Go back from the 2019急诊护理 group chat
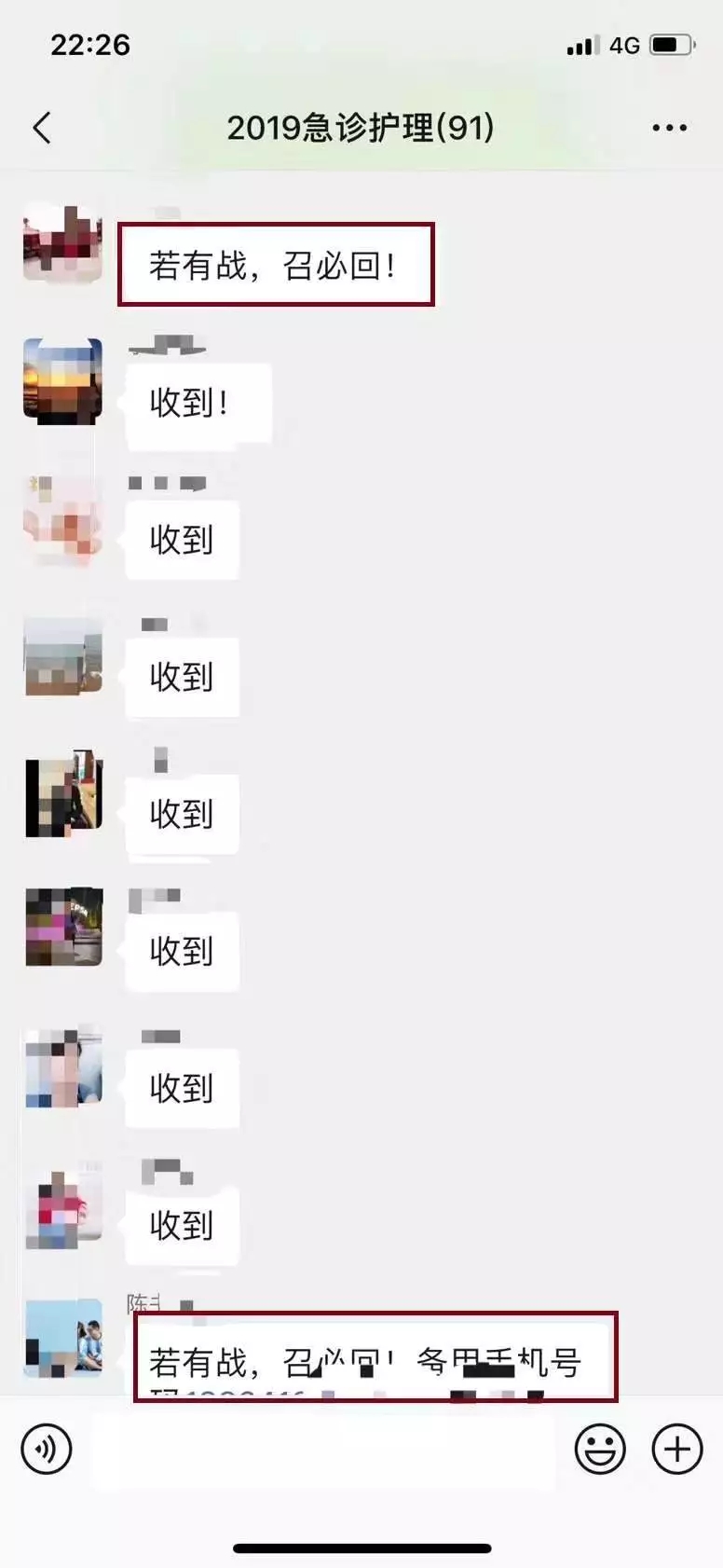The image size is (723, 1568). (42, 128)
